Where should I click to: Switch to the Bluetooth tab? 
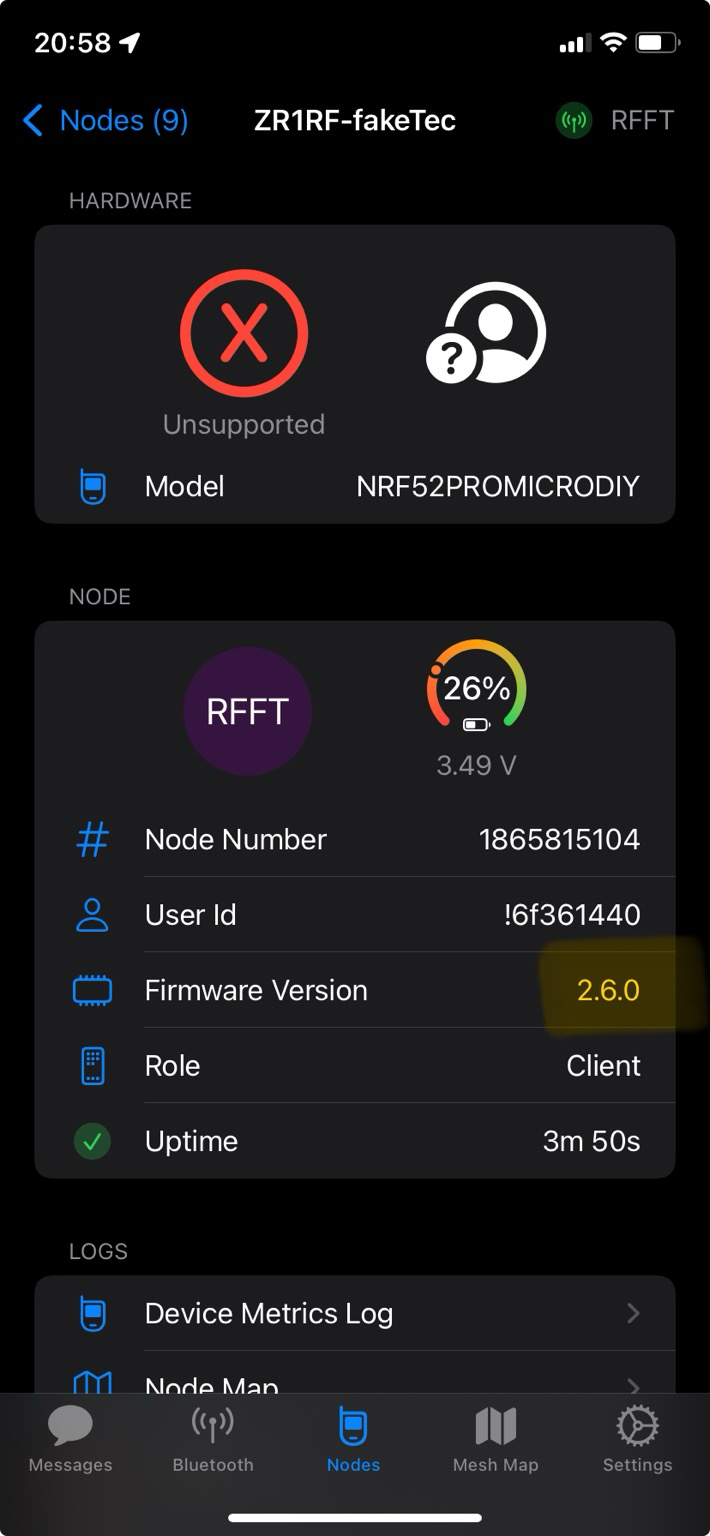pyautogui.click(x=213, y=1440)
